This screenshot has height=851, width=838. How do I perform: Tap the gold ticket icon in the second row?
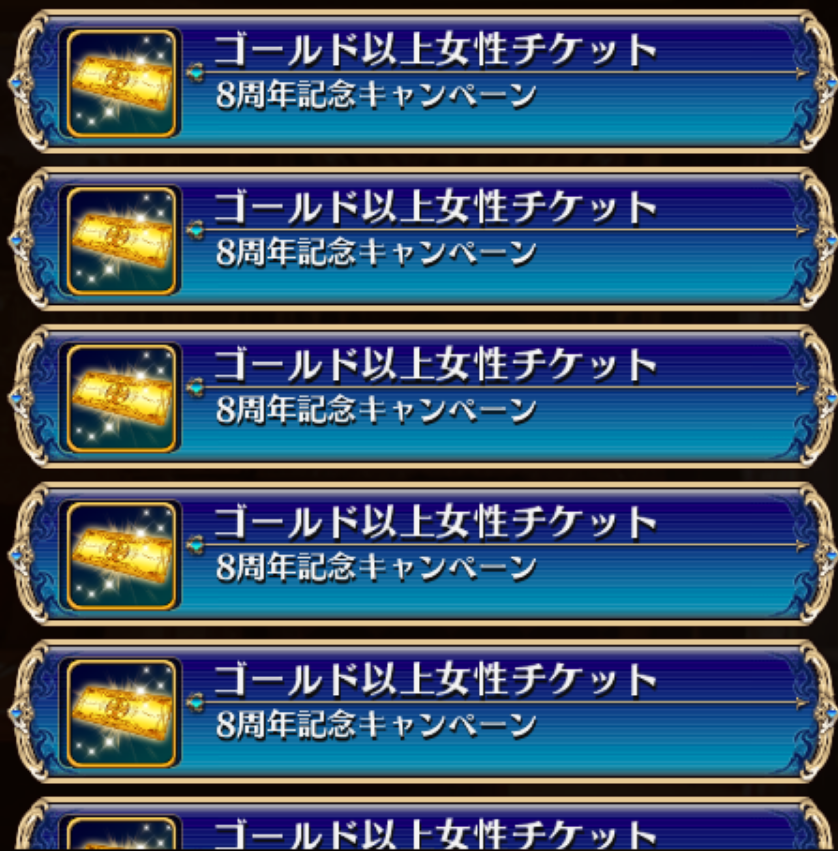[120, 240]
